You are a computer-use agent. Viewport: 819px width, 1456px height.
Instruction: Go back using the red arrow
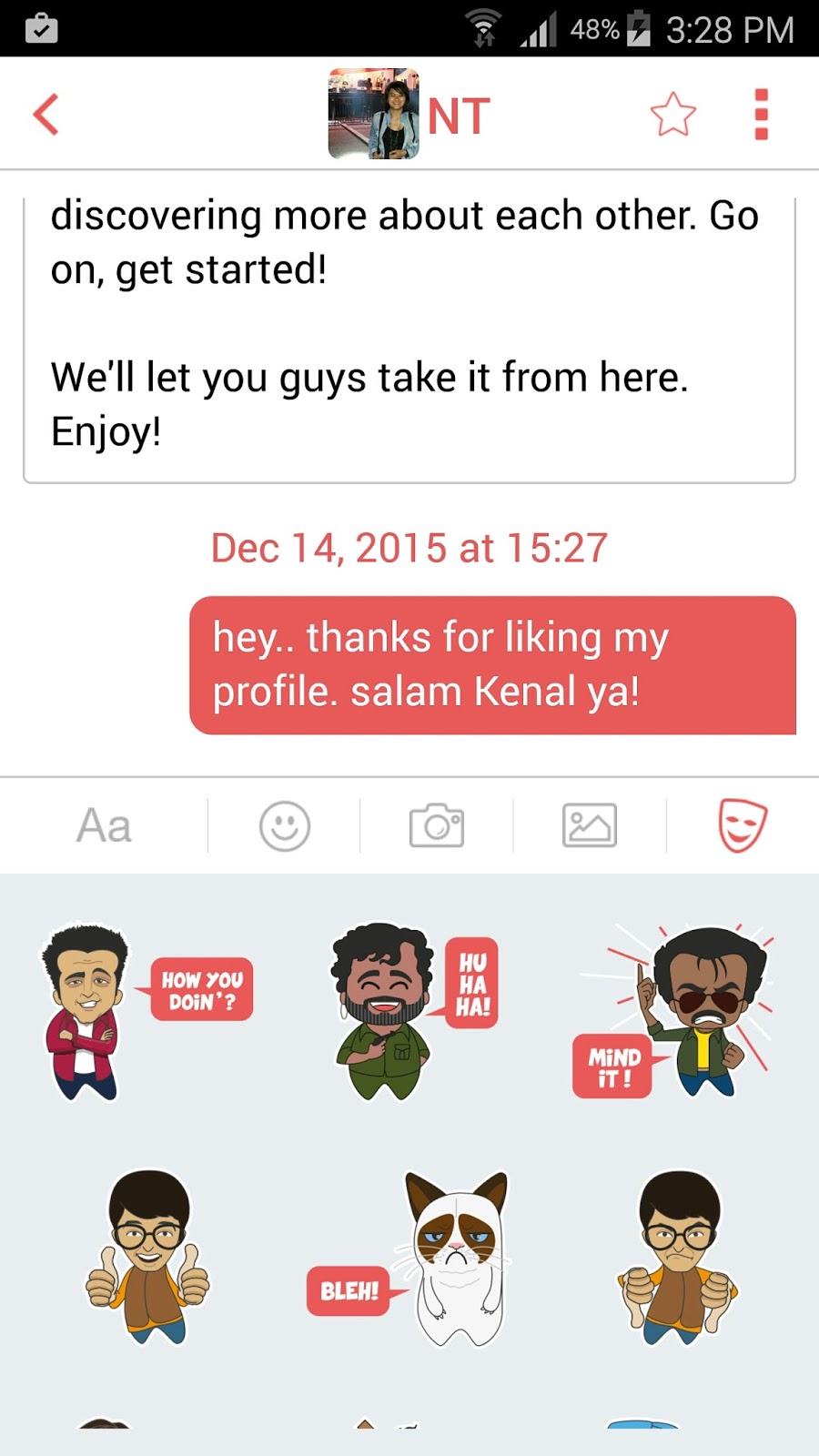[x=45, y=115]
